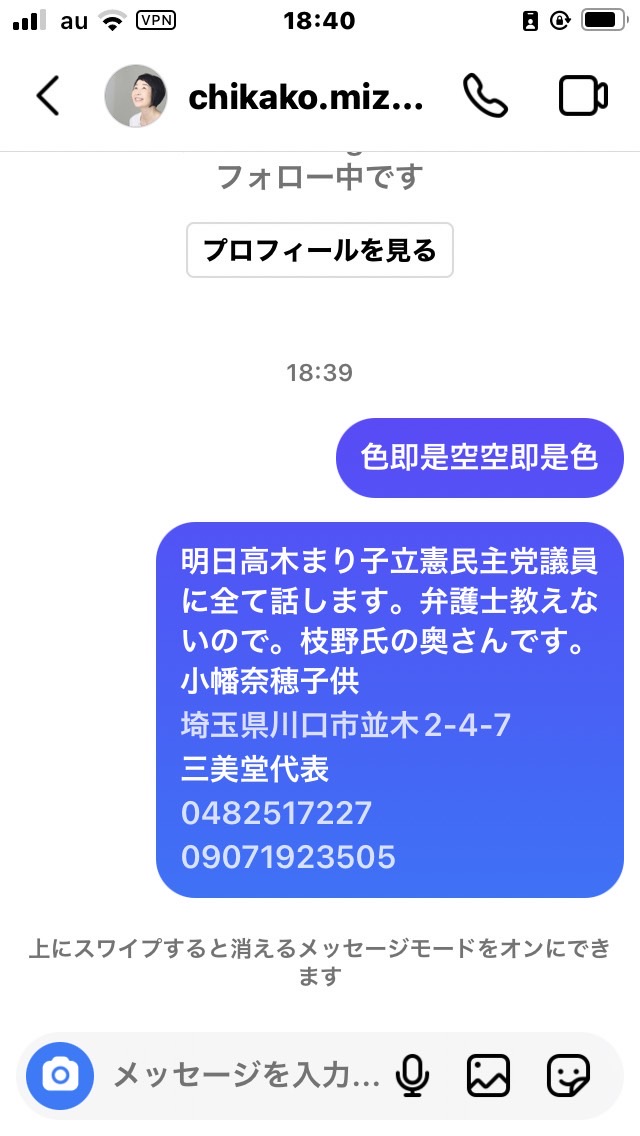This screenshot has height=1136, width=640.
Task: Open the address link 埼玉県川口市並木2-4-7
Action: pyautogui.click(x=346, y=725)
